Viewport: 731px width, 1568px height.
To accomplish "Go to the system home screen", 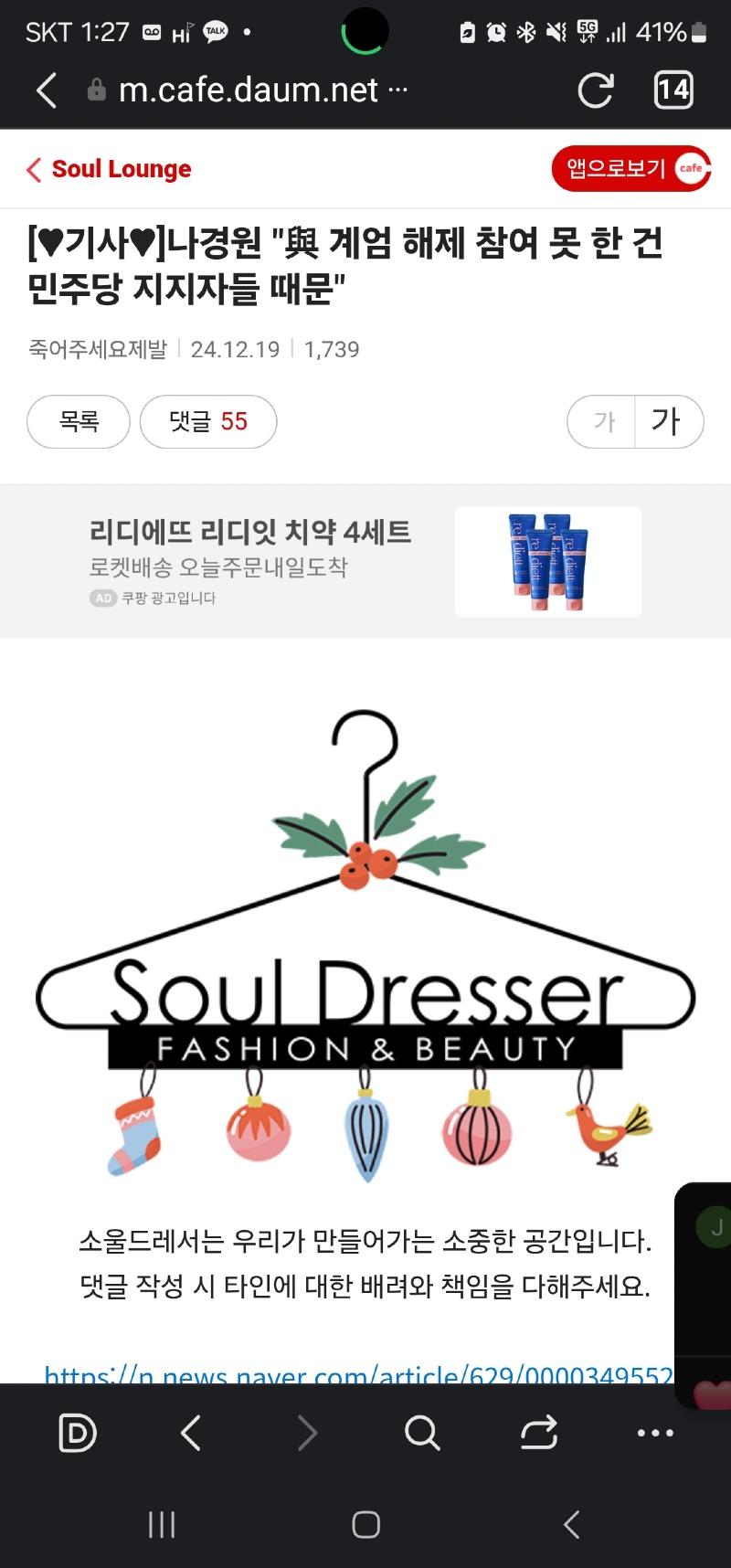I will pos(365,1524).
